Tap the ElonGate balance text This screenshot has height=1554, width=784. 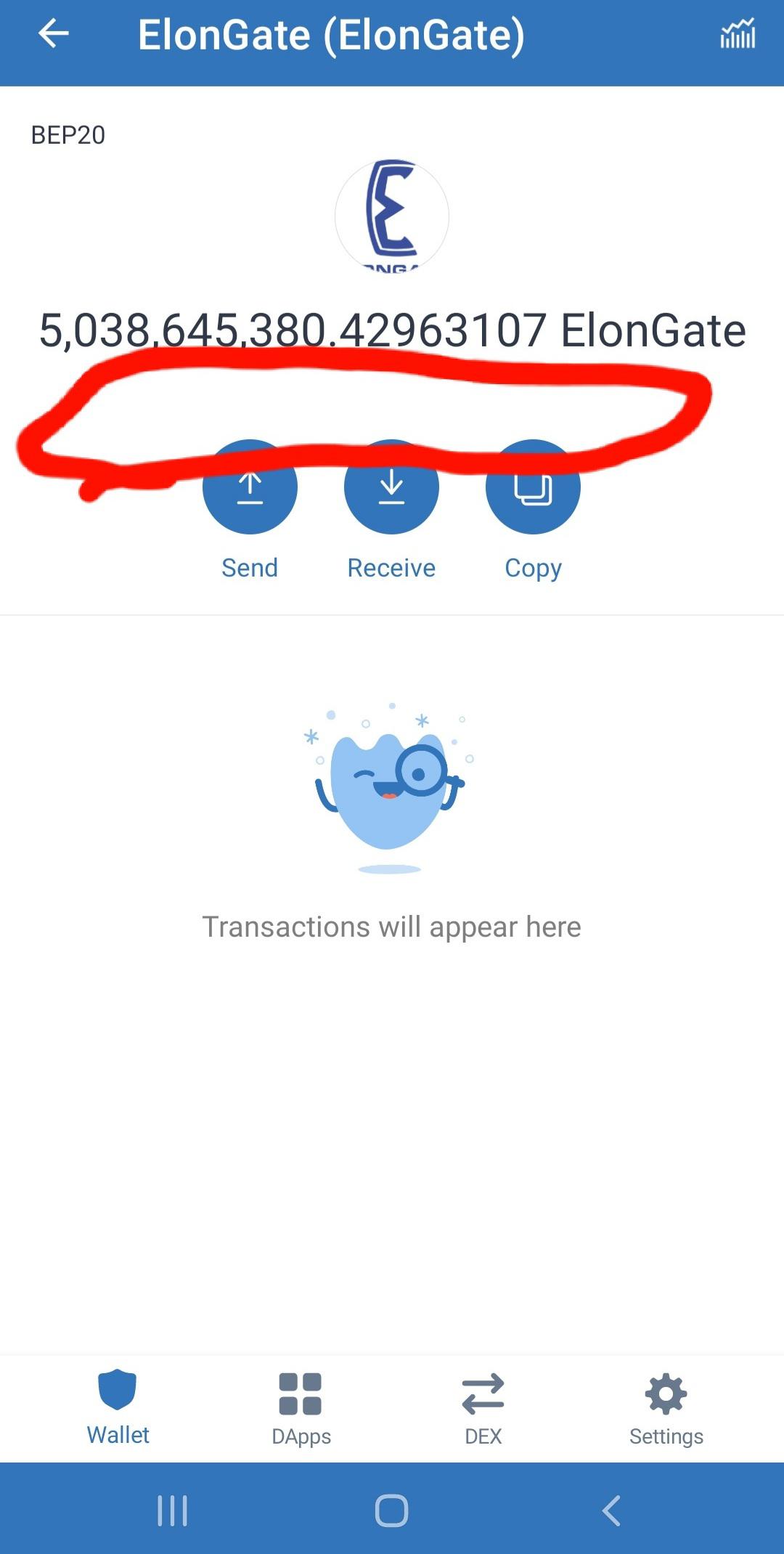(392, 330)
